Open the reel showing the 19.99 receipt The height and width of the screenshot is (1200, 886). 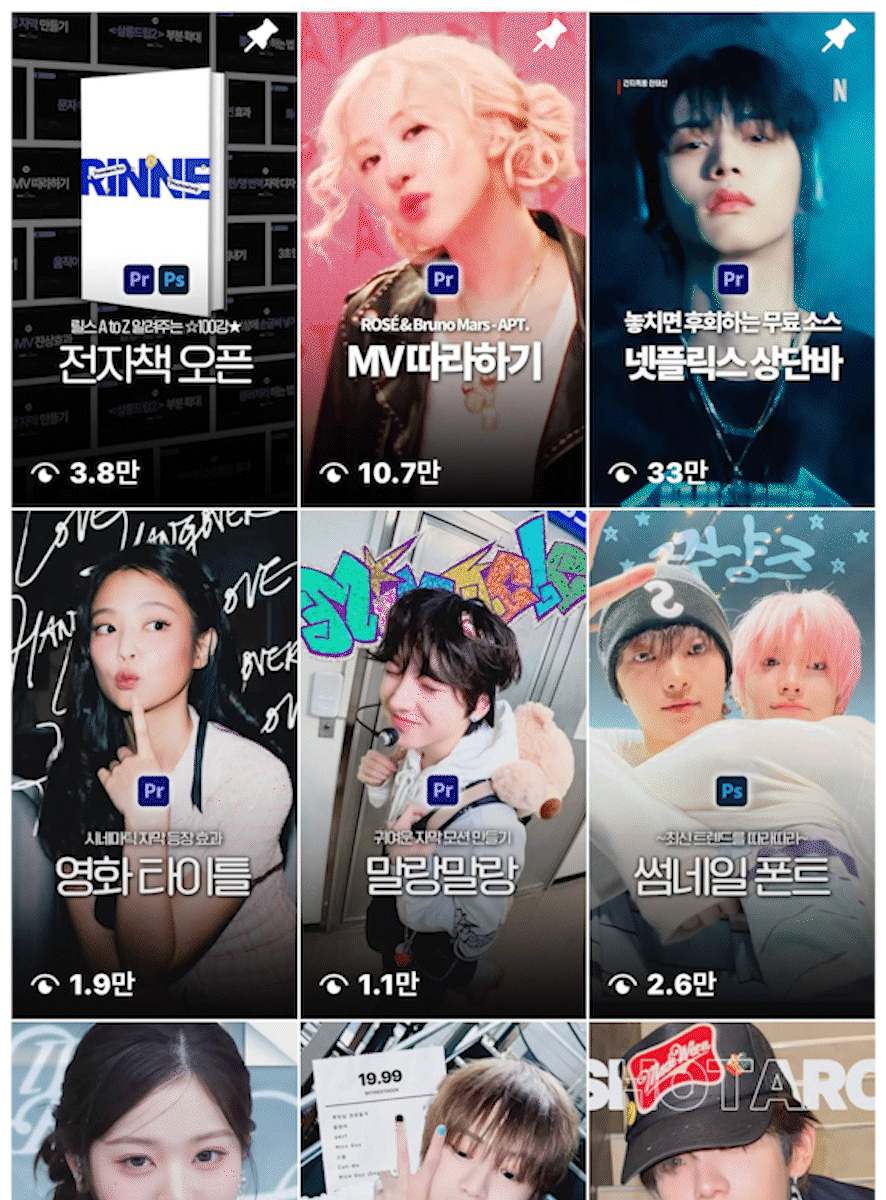click(443, 1110)
